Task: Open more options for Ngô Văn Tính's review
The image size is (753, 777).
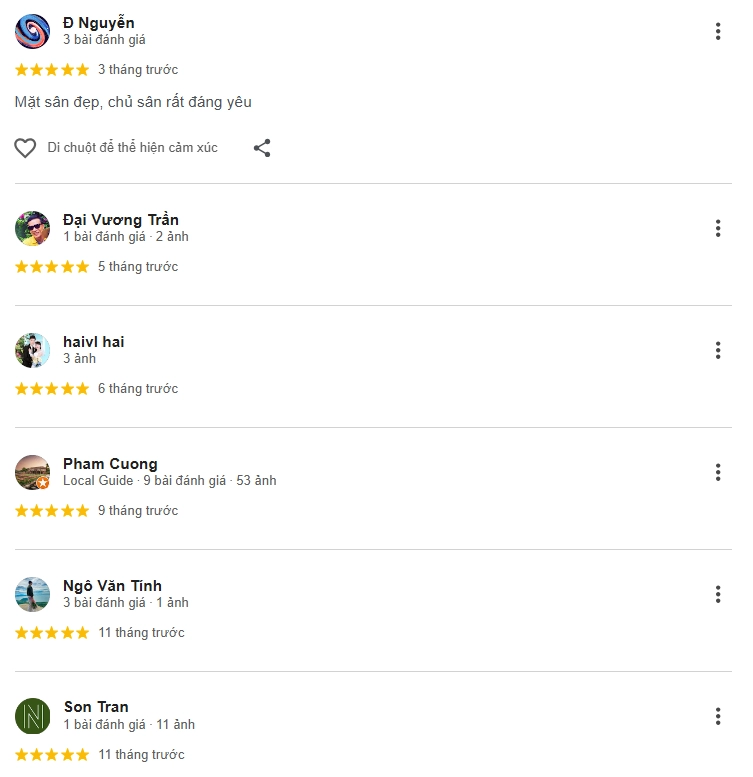Action: pos(718,594)
